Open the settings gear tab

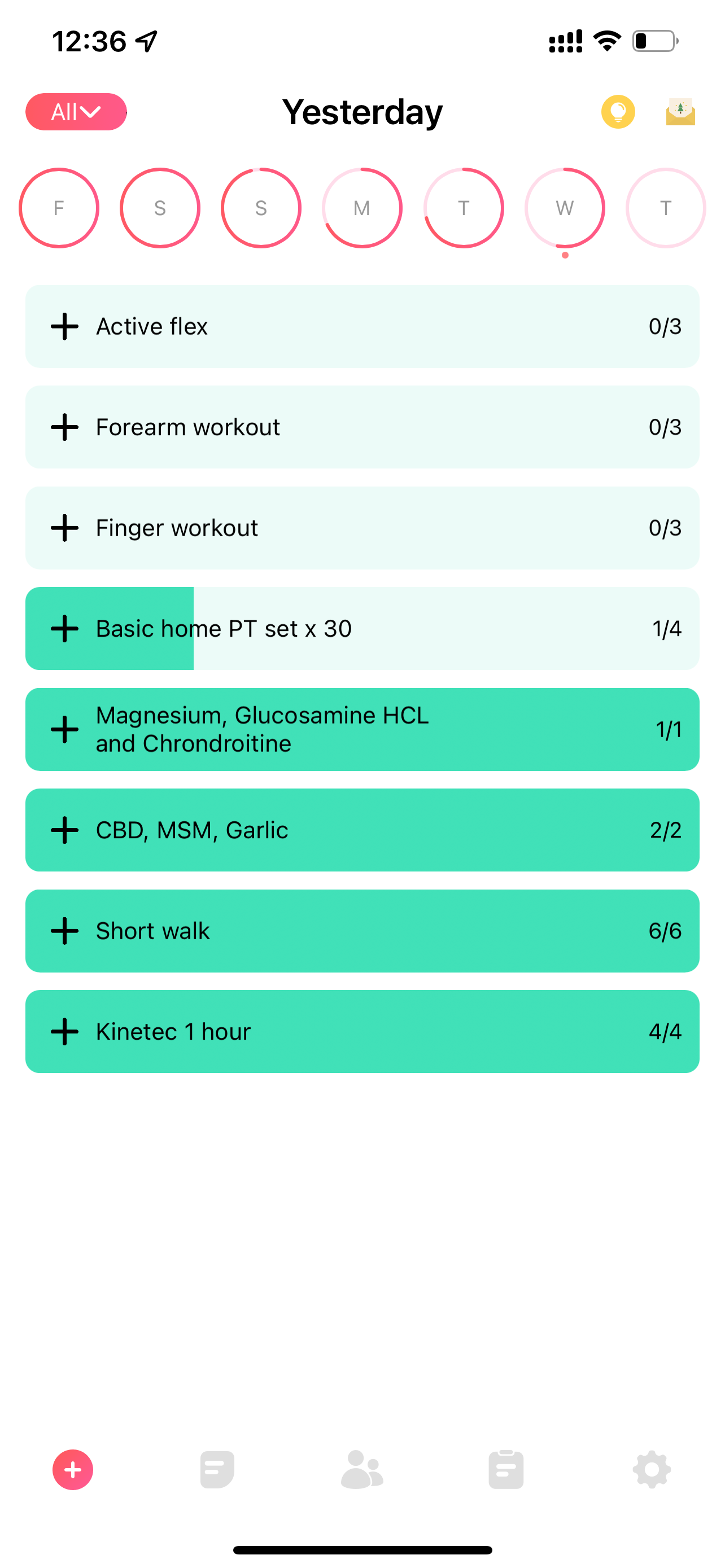[x=652, y=1470]
